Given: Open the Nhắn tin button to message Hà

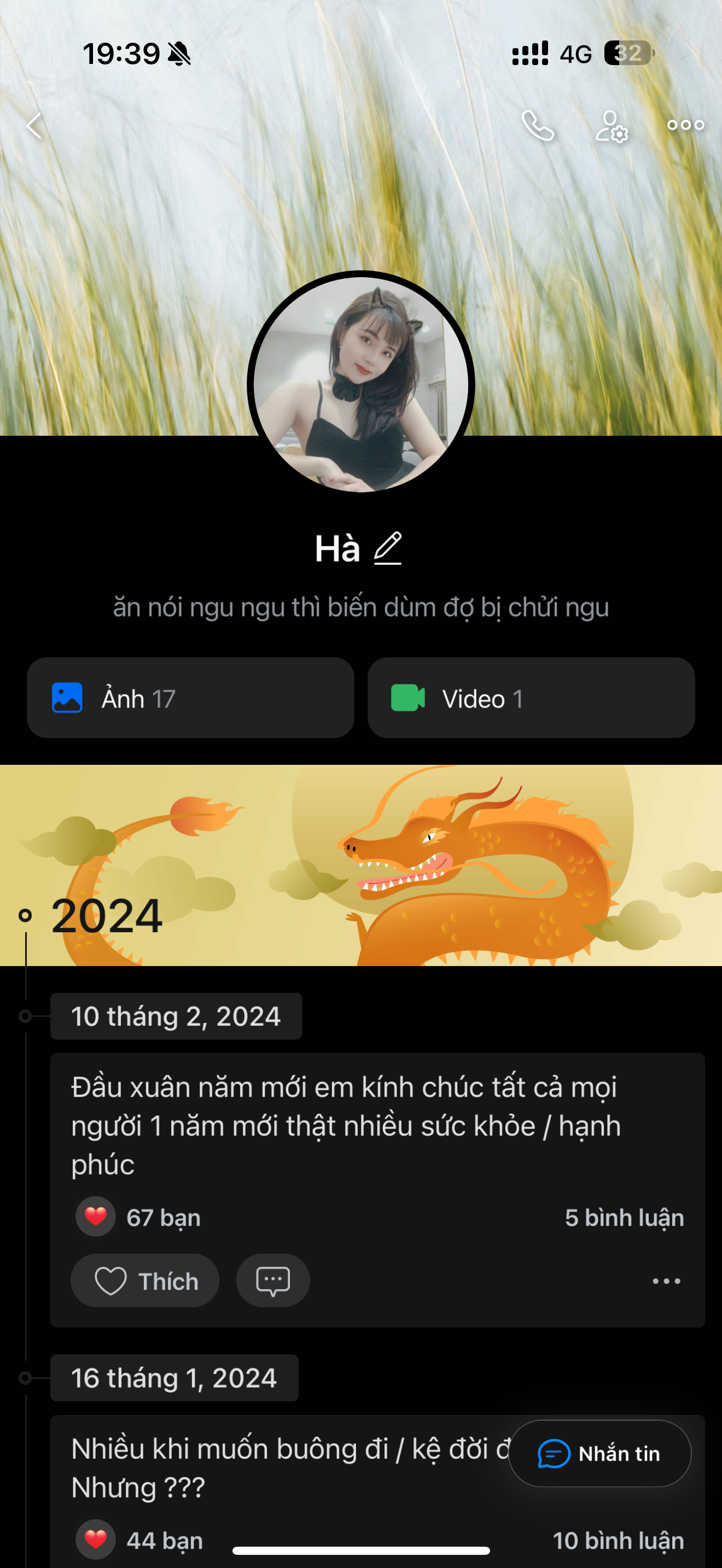Looking at the screenshot, I should tap(600, 1454).
